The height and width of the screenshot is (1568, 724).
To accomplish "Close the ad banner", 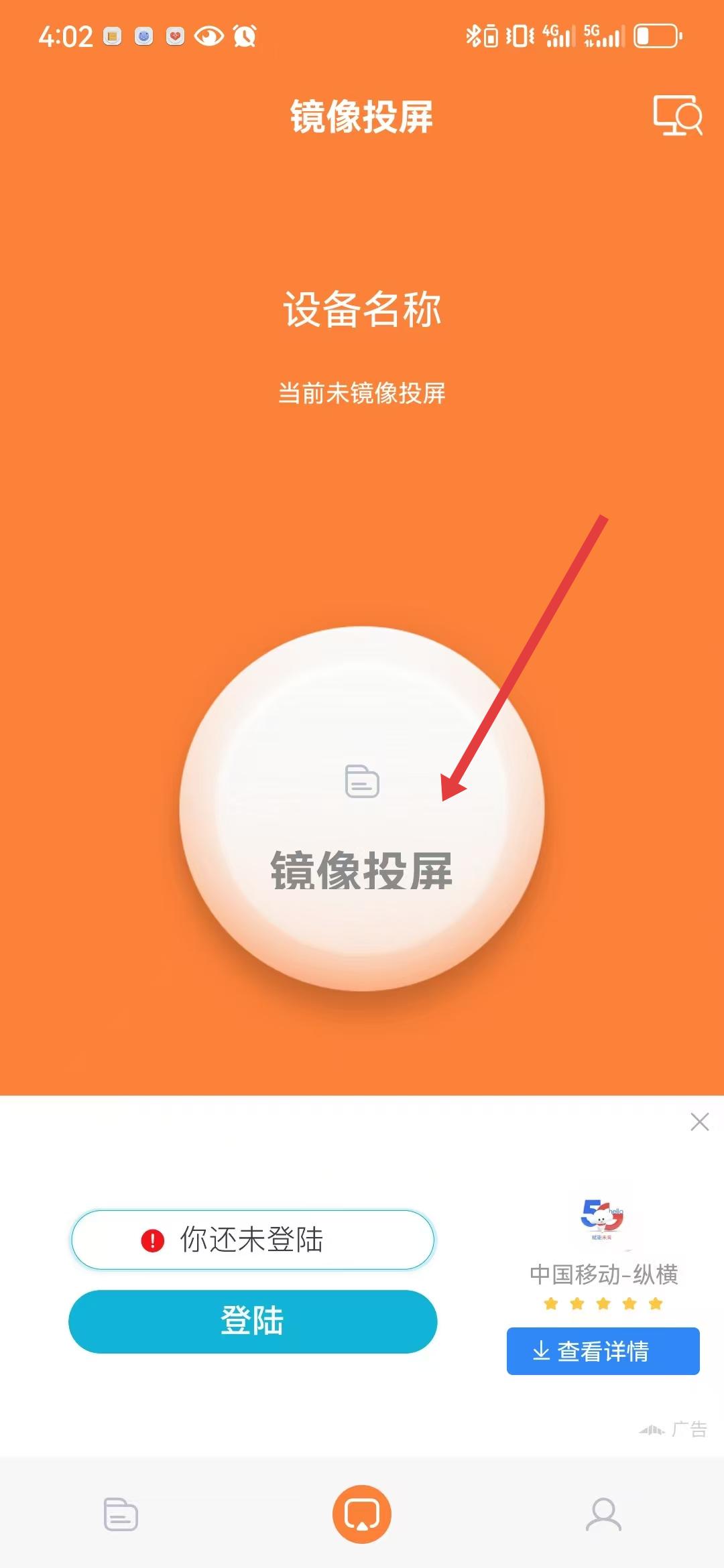I will (699, 1122).
